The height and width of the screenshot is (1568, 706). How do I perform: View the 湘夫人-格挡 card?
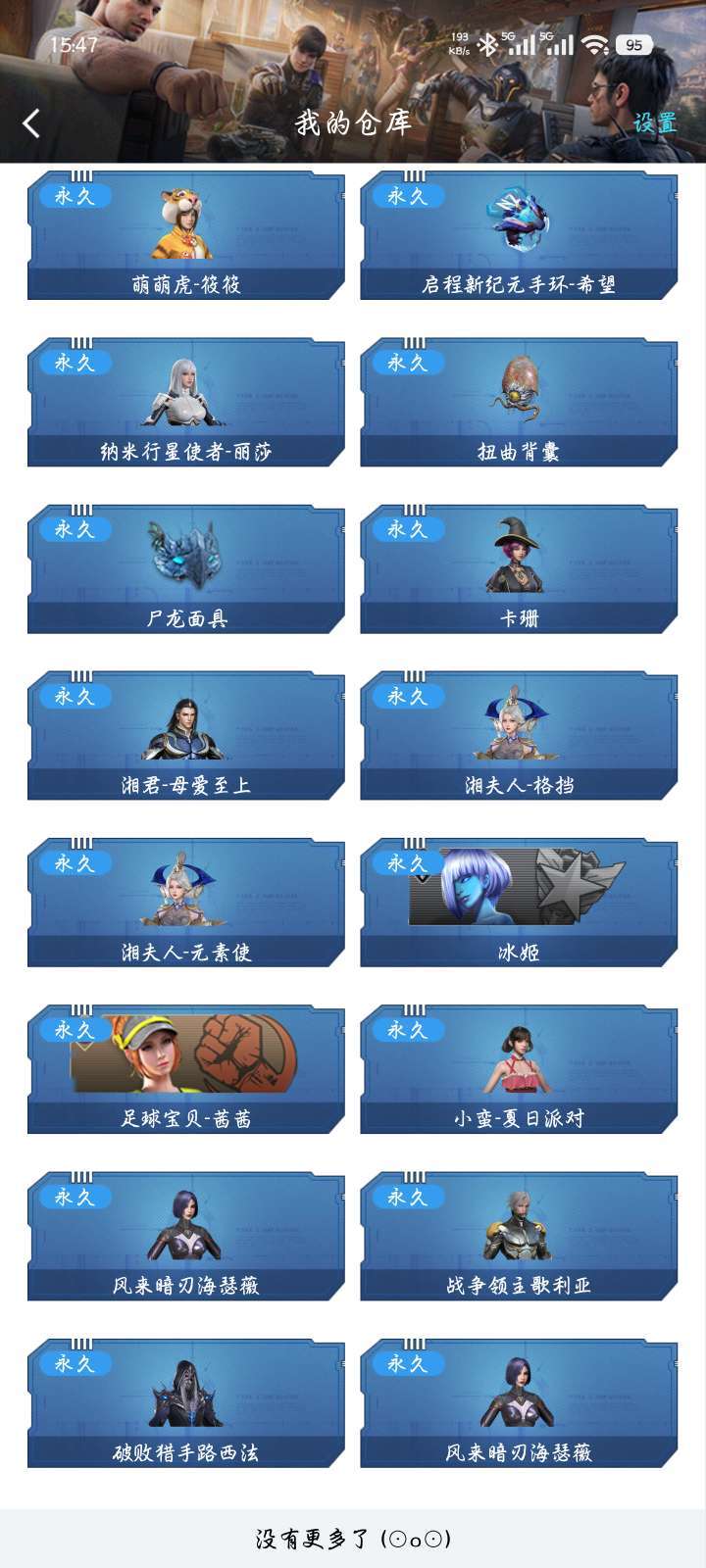coord(519,735)
